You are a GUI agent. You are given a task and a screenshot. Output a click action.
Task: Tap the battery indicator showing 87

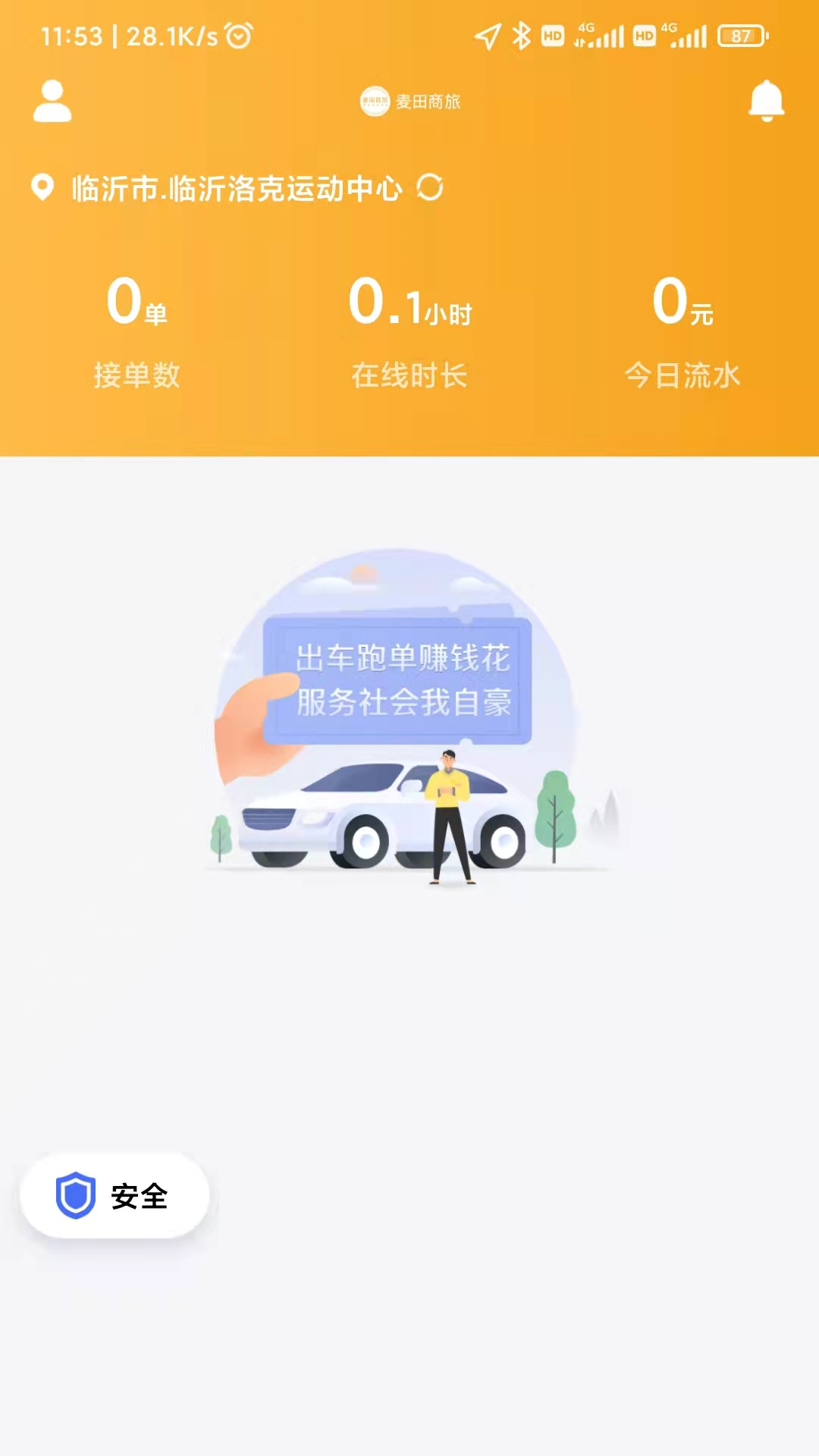pos(742,34)
